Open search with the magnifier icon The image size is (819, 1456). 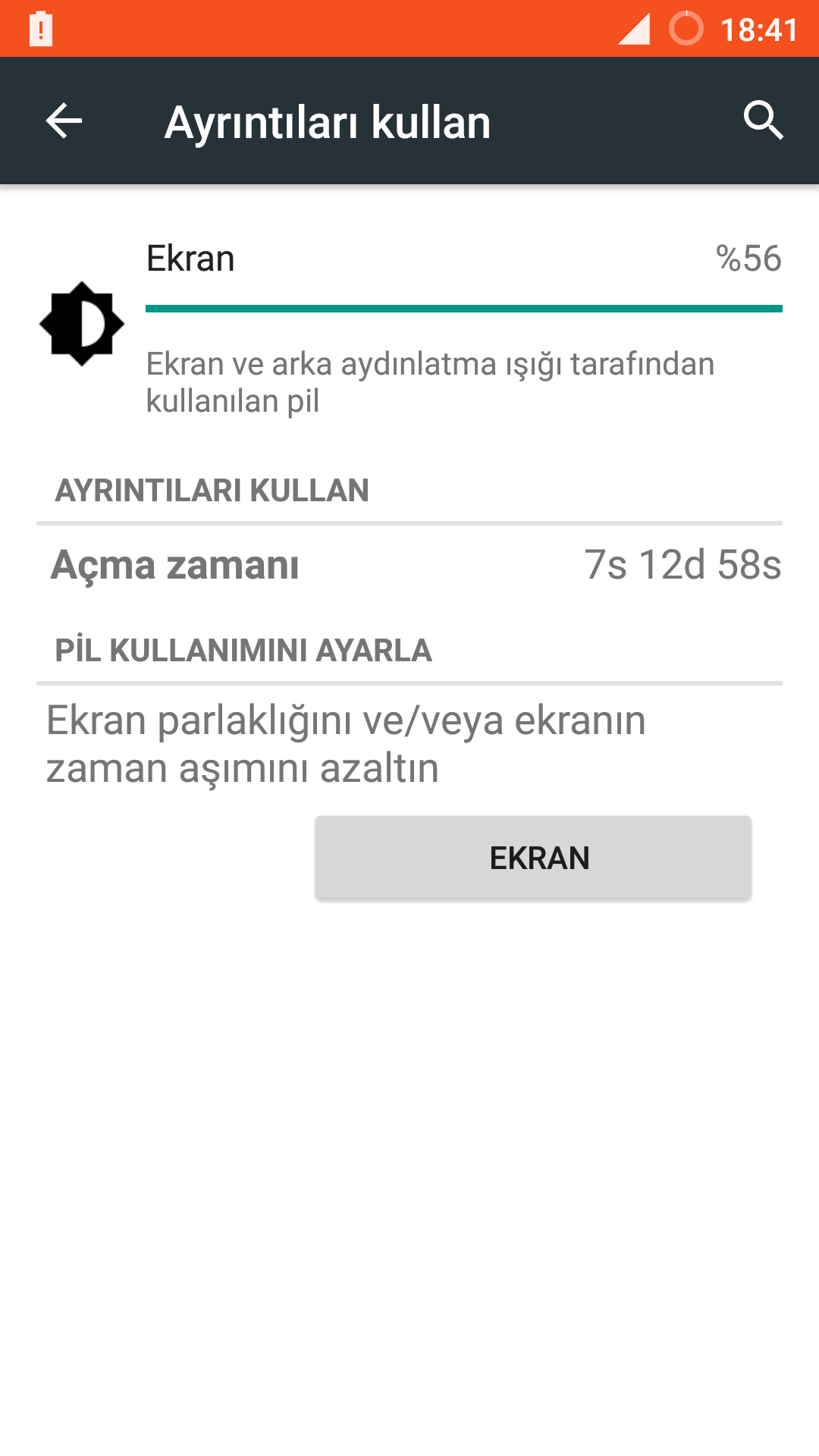(762, 121)
